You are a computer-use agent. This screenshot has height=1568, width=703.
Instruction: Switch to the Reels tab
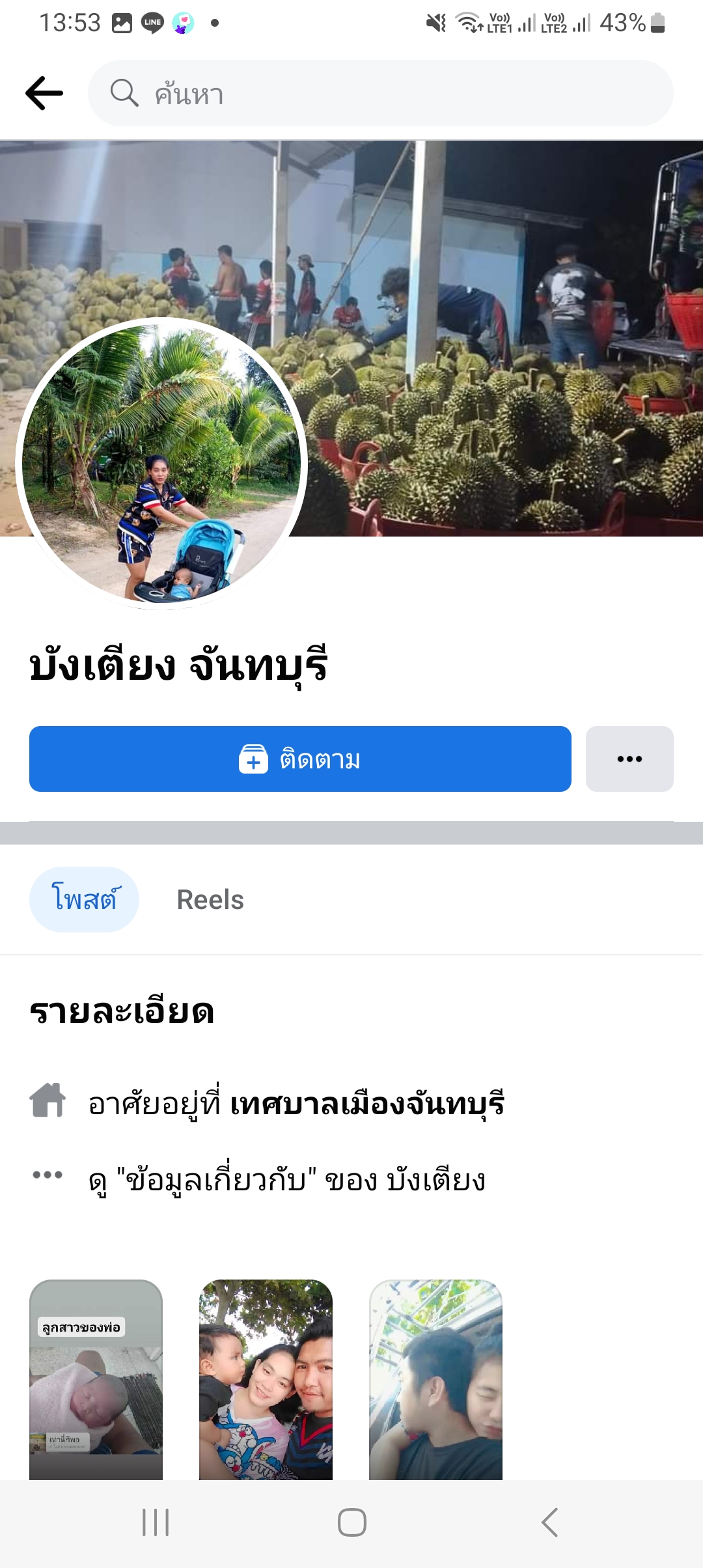[210, 899]
